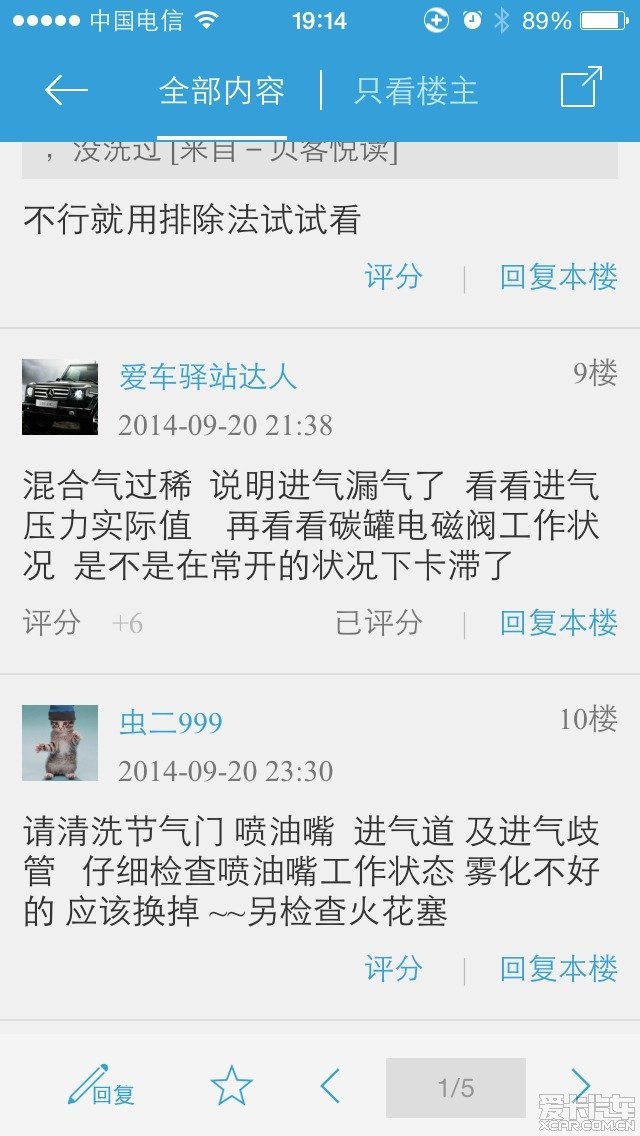The image size is (640, 1136).
Task: Open 虫二999's cat avatar
Action: pyautogui.click(x=60, y=743)
